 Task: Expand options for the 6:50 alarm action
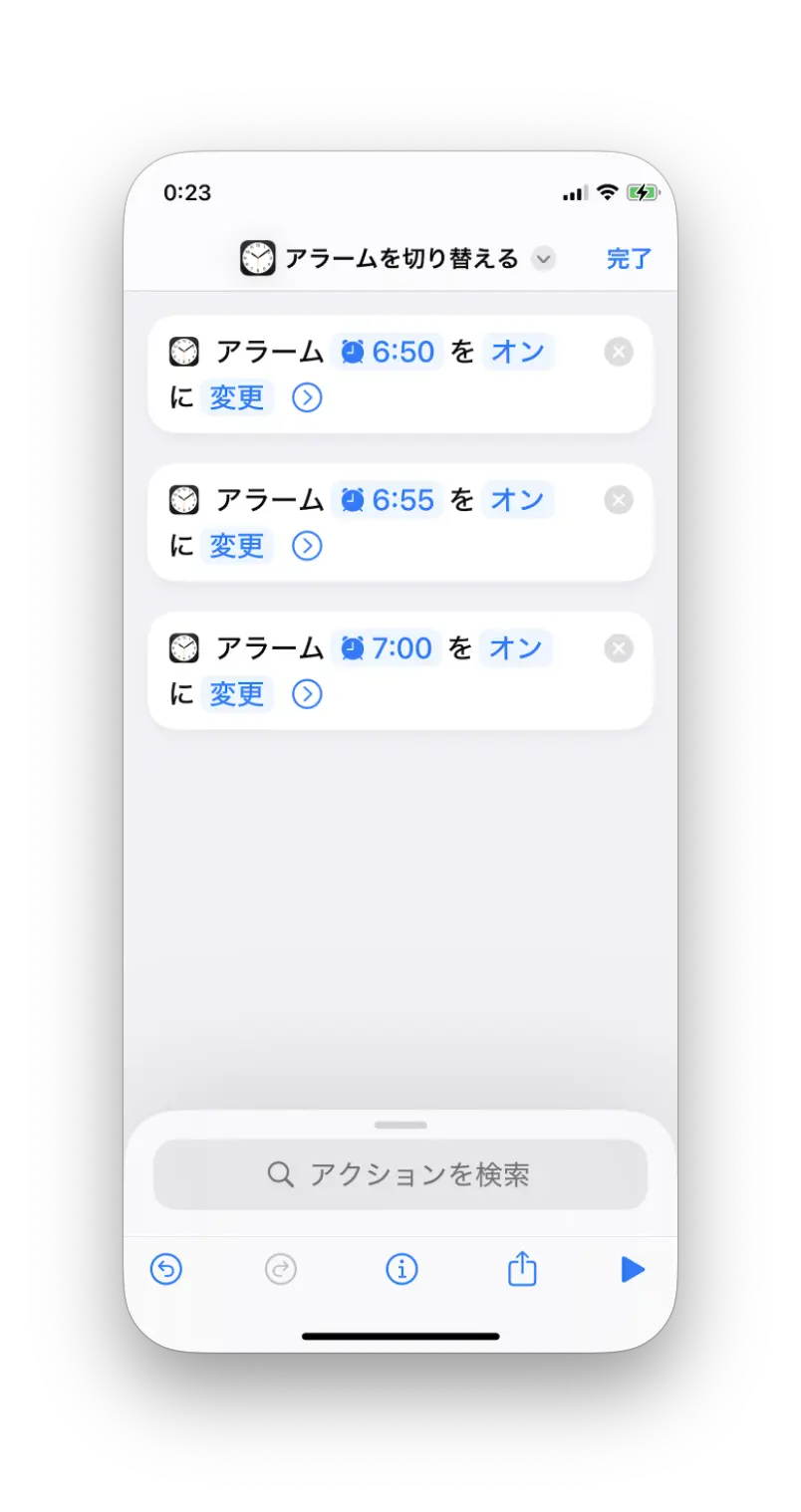click(307, 397)
